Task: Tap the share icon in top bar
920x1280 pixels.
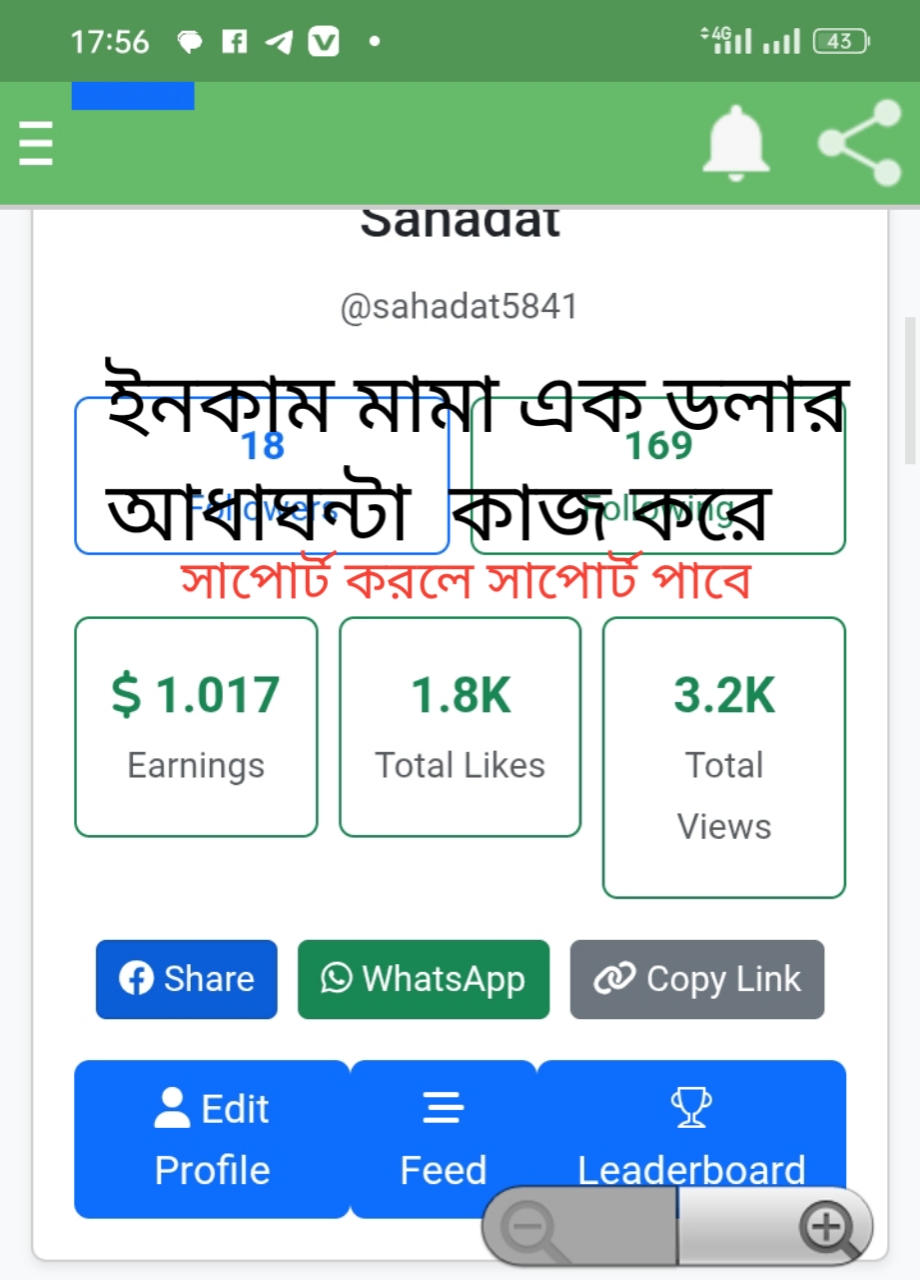Action: 859,144
